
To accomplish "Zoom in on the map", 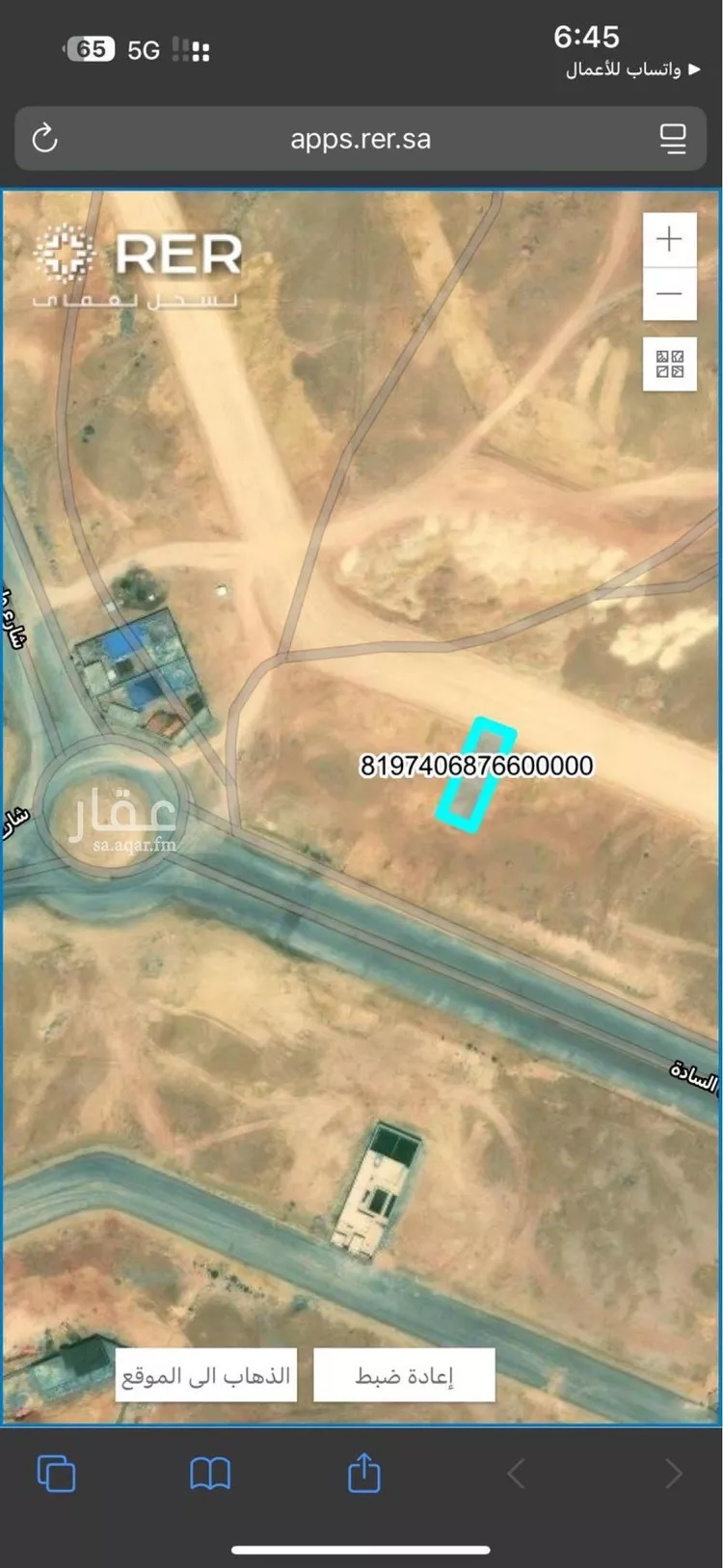I will click(x=669, y=239).
